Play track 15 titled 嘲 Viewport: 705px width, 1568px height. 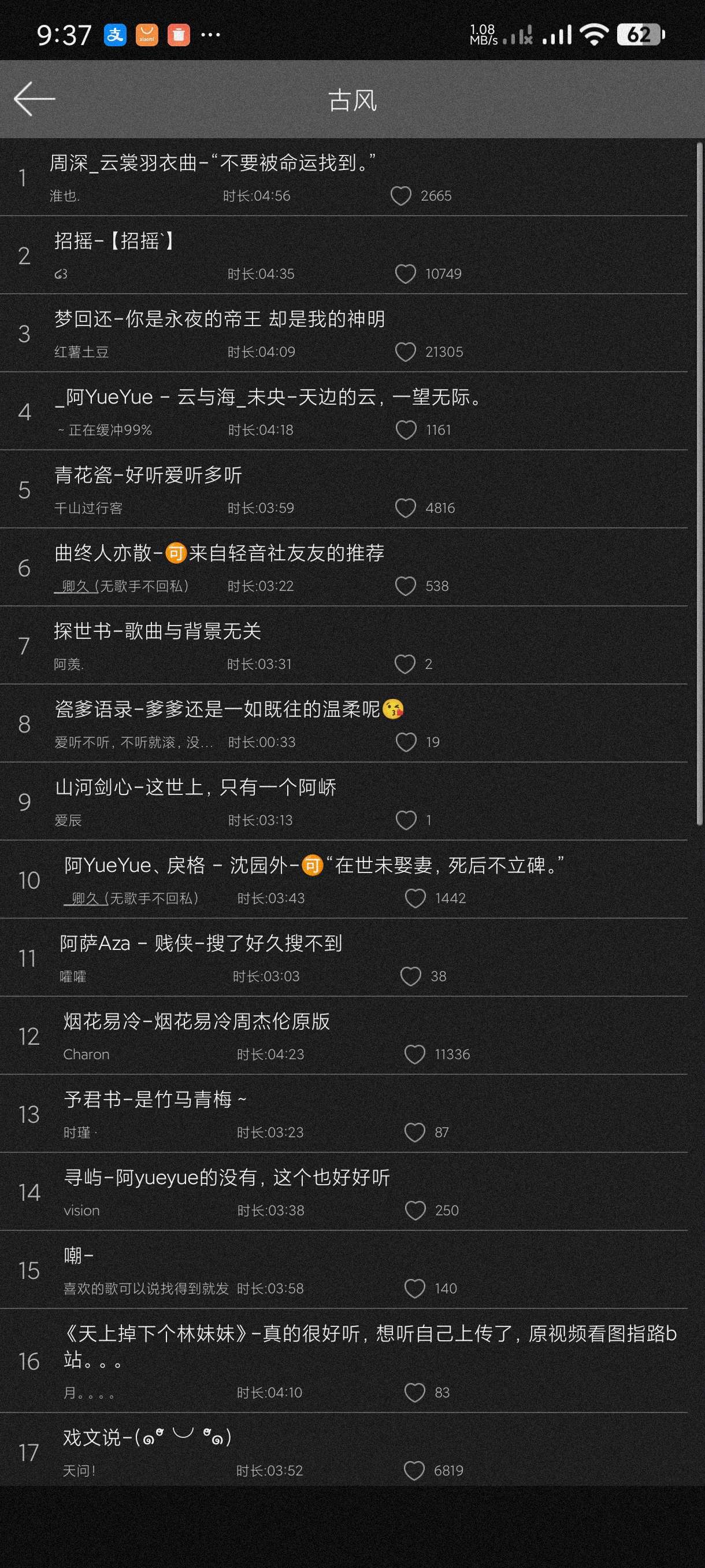point(79,1256)
